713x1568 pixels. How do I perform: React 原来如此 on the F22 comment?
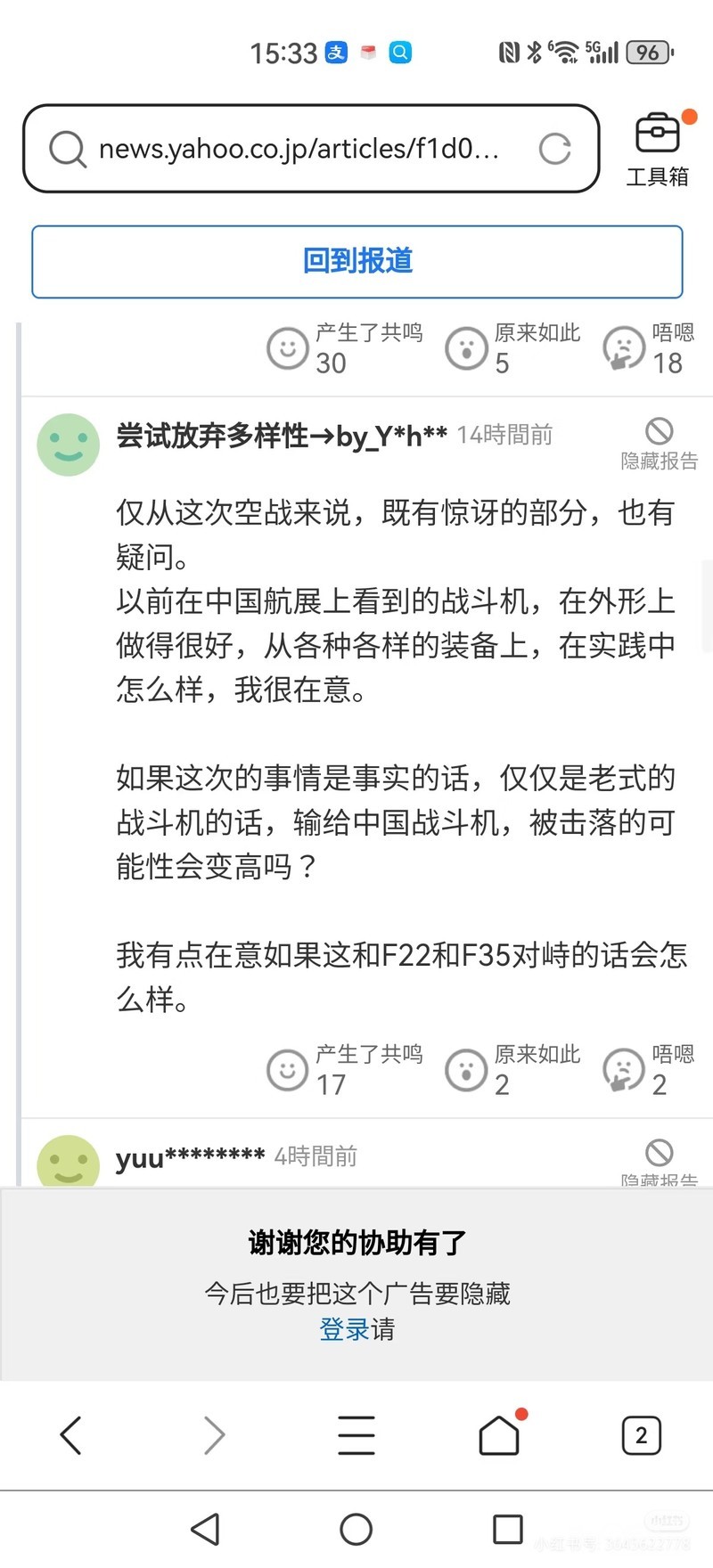coord(513,1070)
